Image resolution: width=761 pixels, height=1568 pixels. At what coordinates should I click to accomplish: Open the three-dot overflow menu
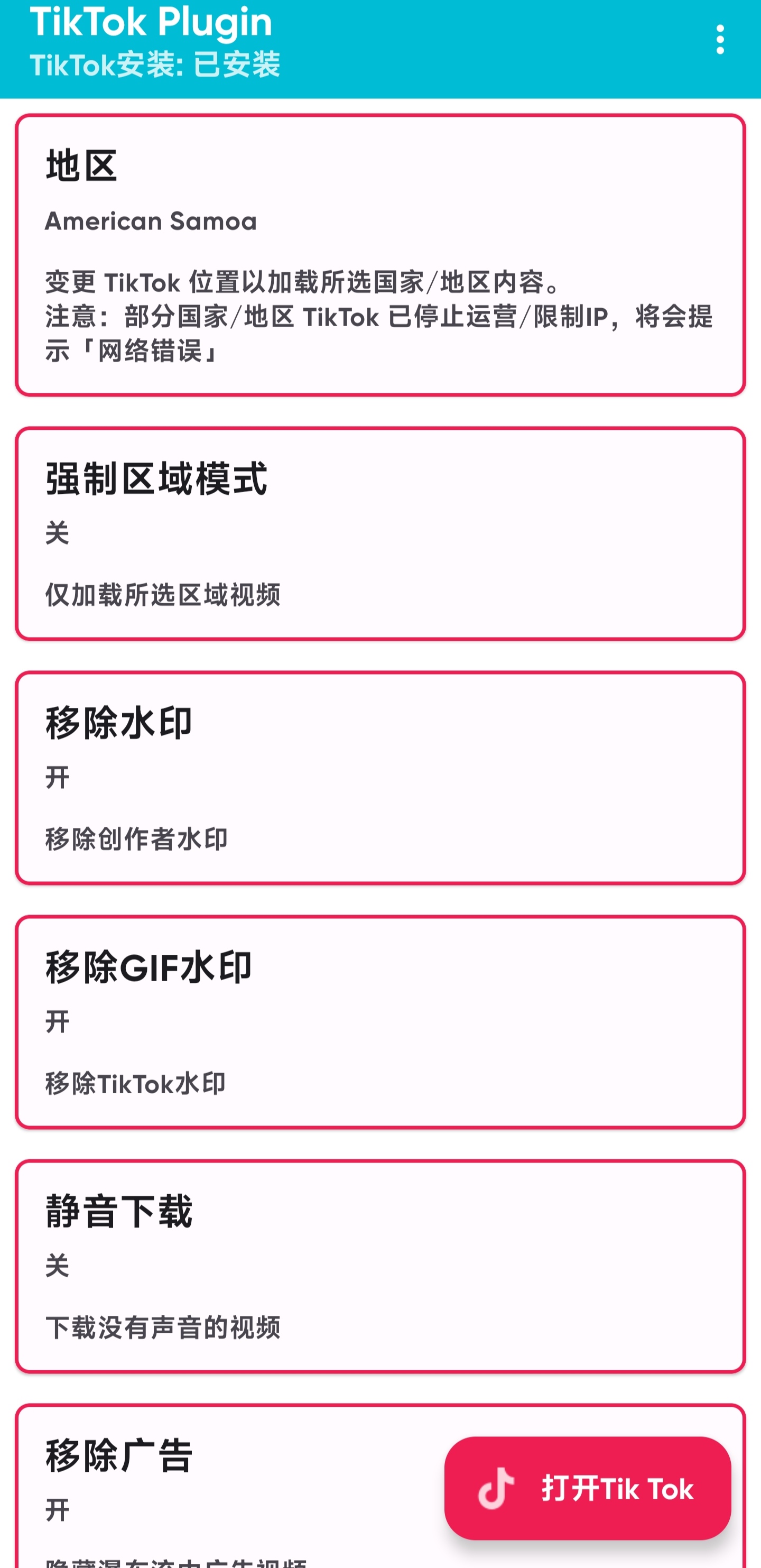pos(720,40)
